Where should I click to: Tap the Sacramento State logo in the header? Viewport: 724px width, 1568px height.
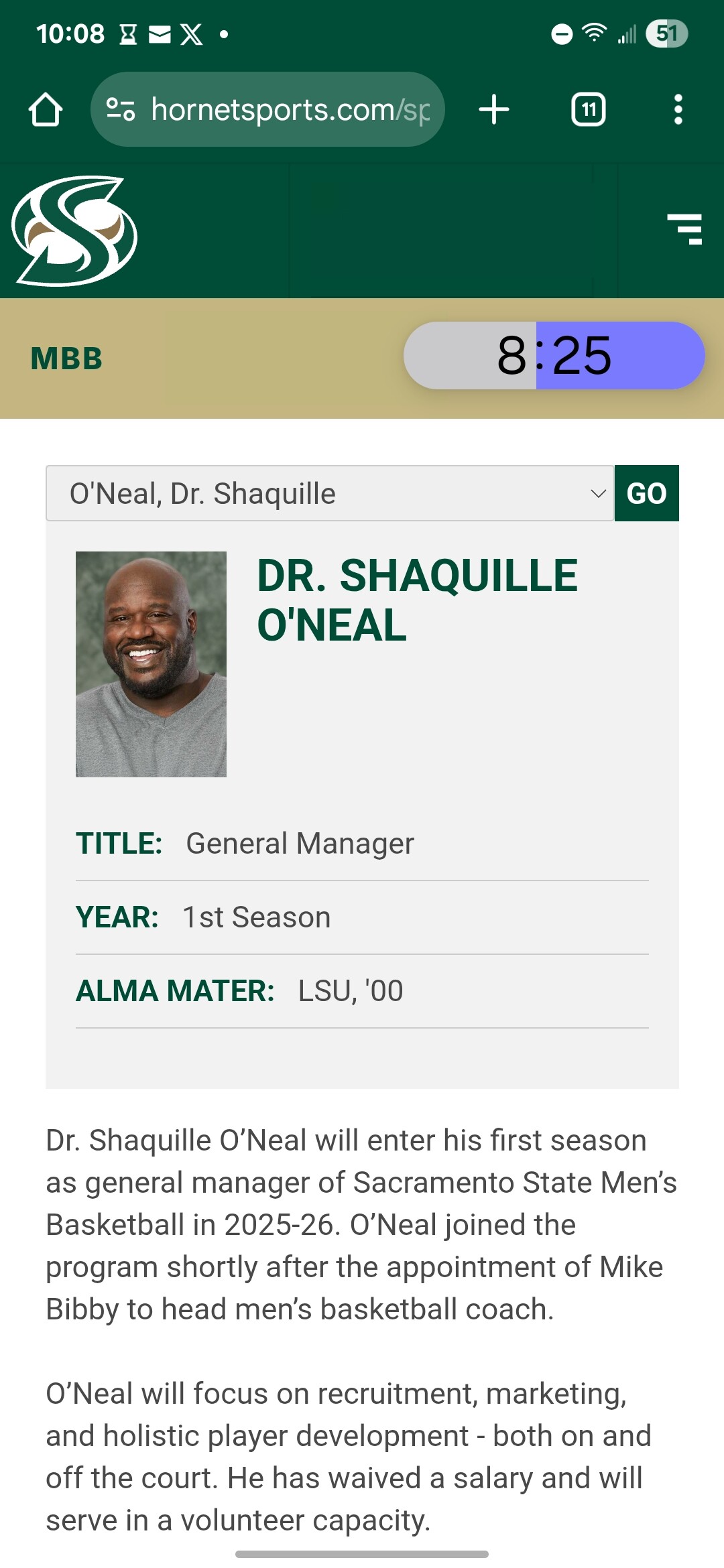click(74, 231)
